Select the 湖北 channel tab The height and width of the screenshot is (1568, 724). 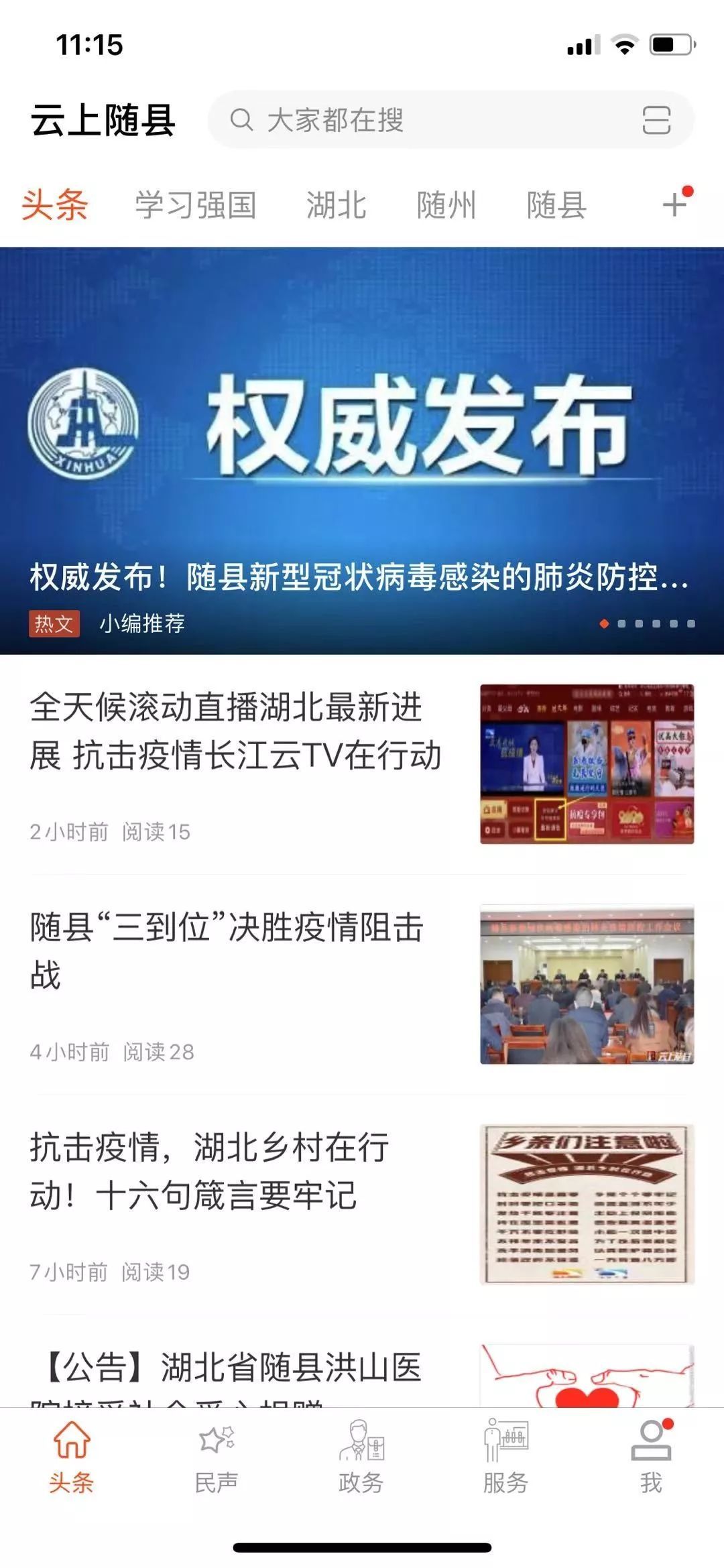click(336, 205)
